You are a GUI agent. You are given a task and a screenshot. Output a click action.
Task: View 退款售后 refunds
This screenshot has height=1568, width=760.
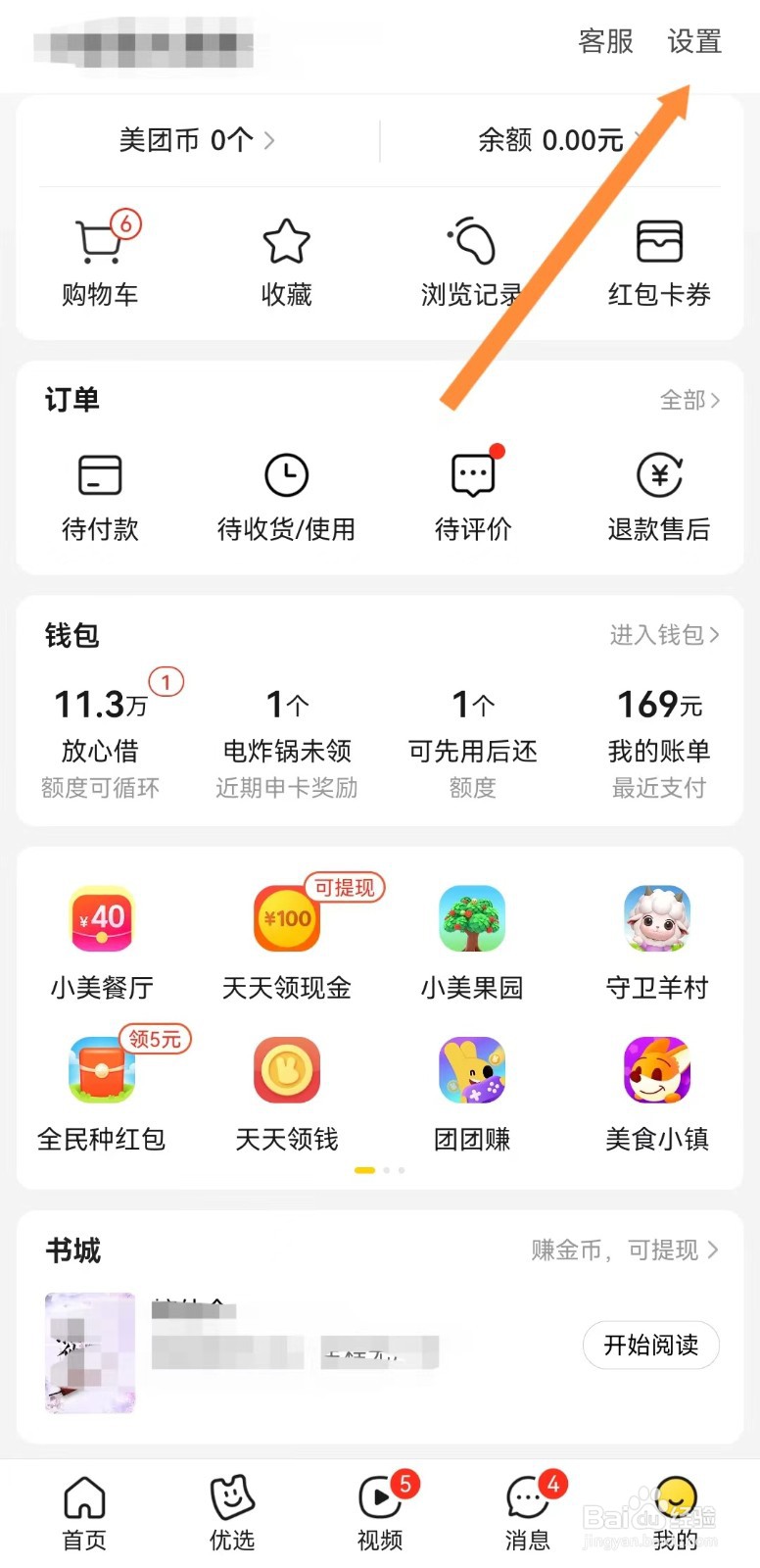pyautogui.click(x=658, y=496)
